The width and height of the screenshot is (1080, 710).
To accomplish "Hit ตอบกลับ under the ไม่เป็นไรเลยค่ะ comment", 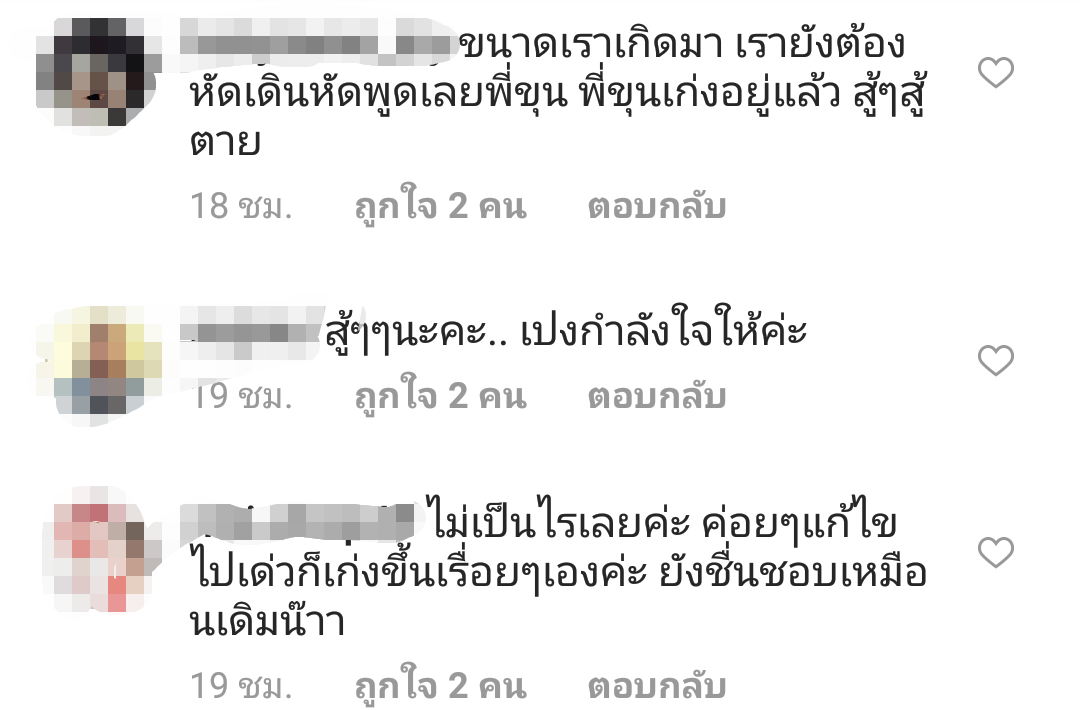I will tap(656, 686).
